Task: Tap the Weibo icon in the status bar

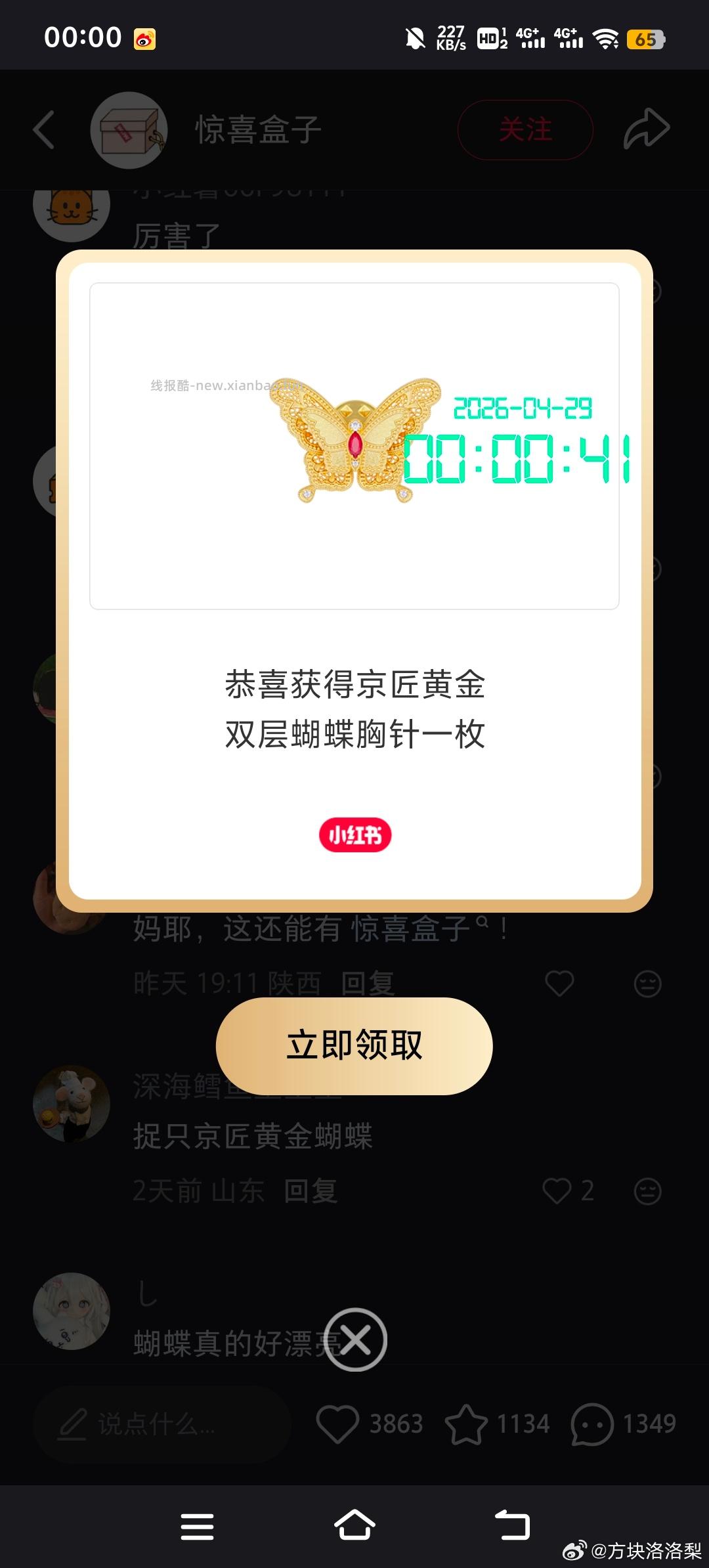Action: point(146,37)
